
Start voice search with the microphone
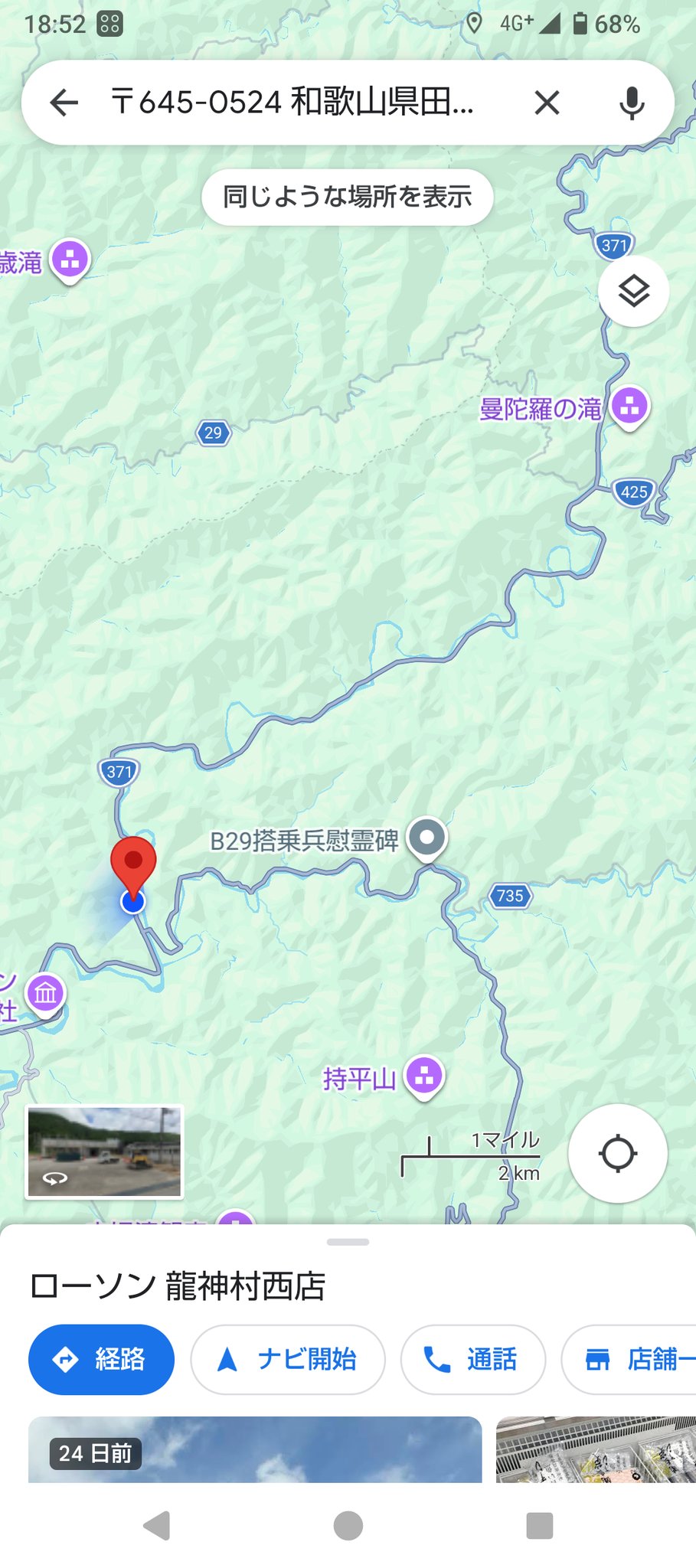click(x=632, y=103)
